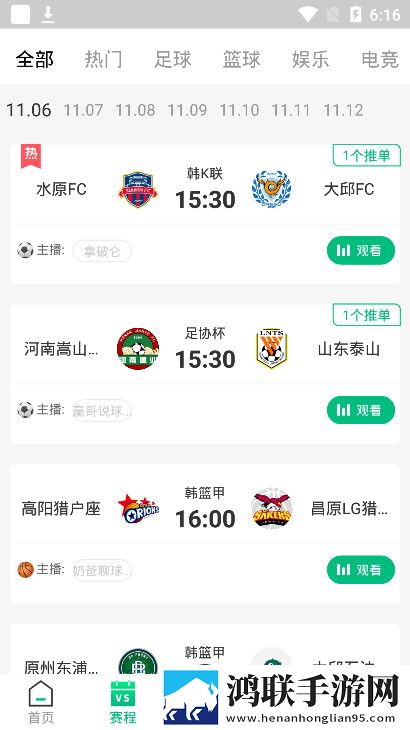The image size is (410, 730).
Task: Watch the 河南嵩山 vs 山东泰山 match
Action: coord(361,410)
